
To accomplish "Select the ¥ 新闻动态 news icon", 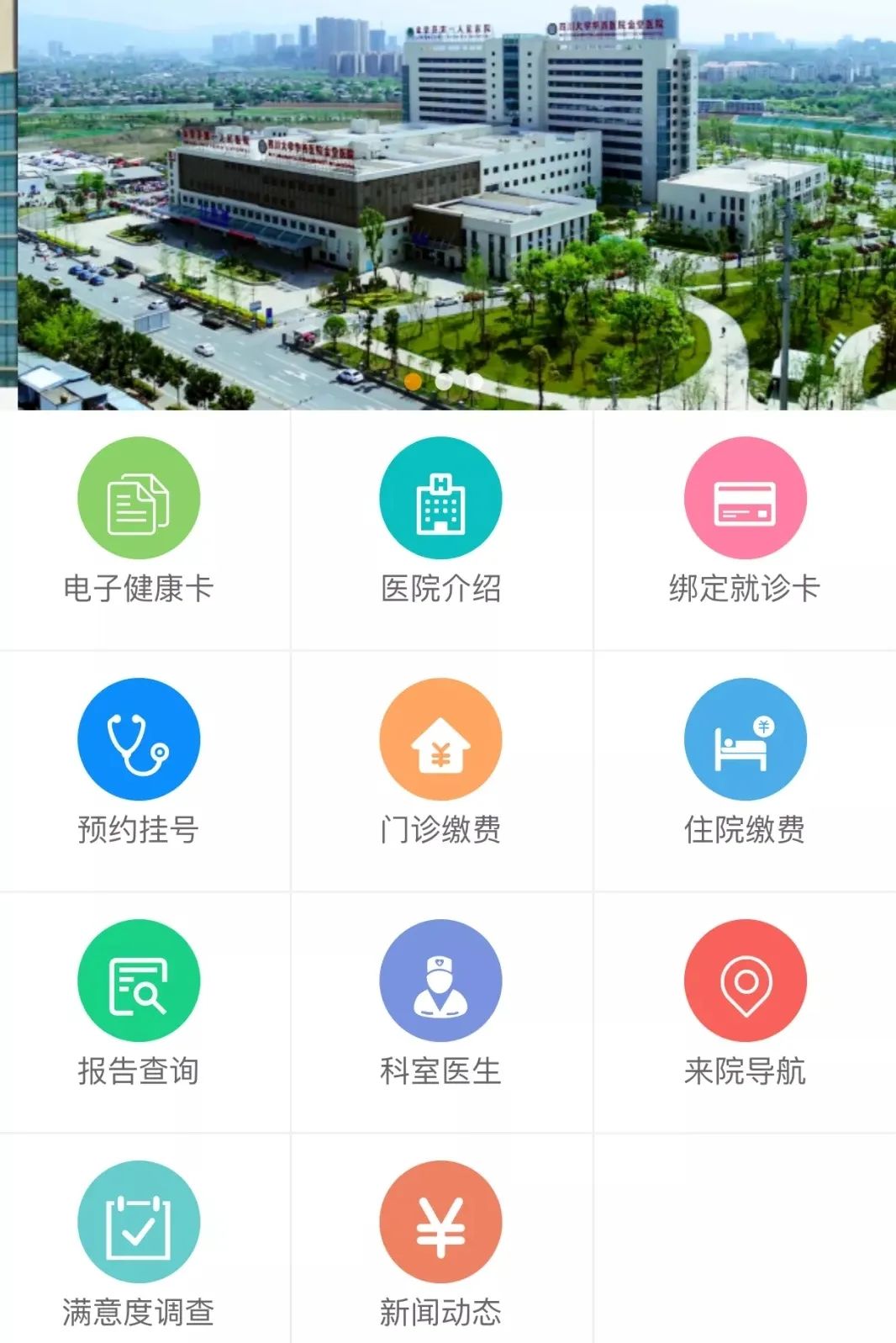I will coord(440,1222).
